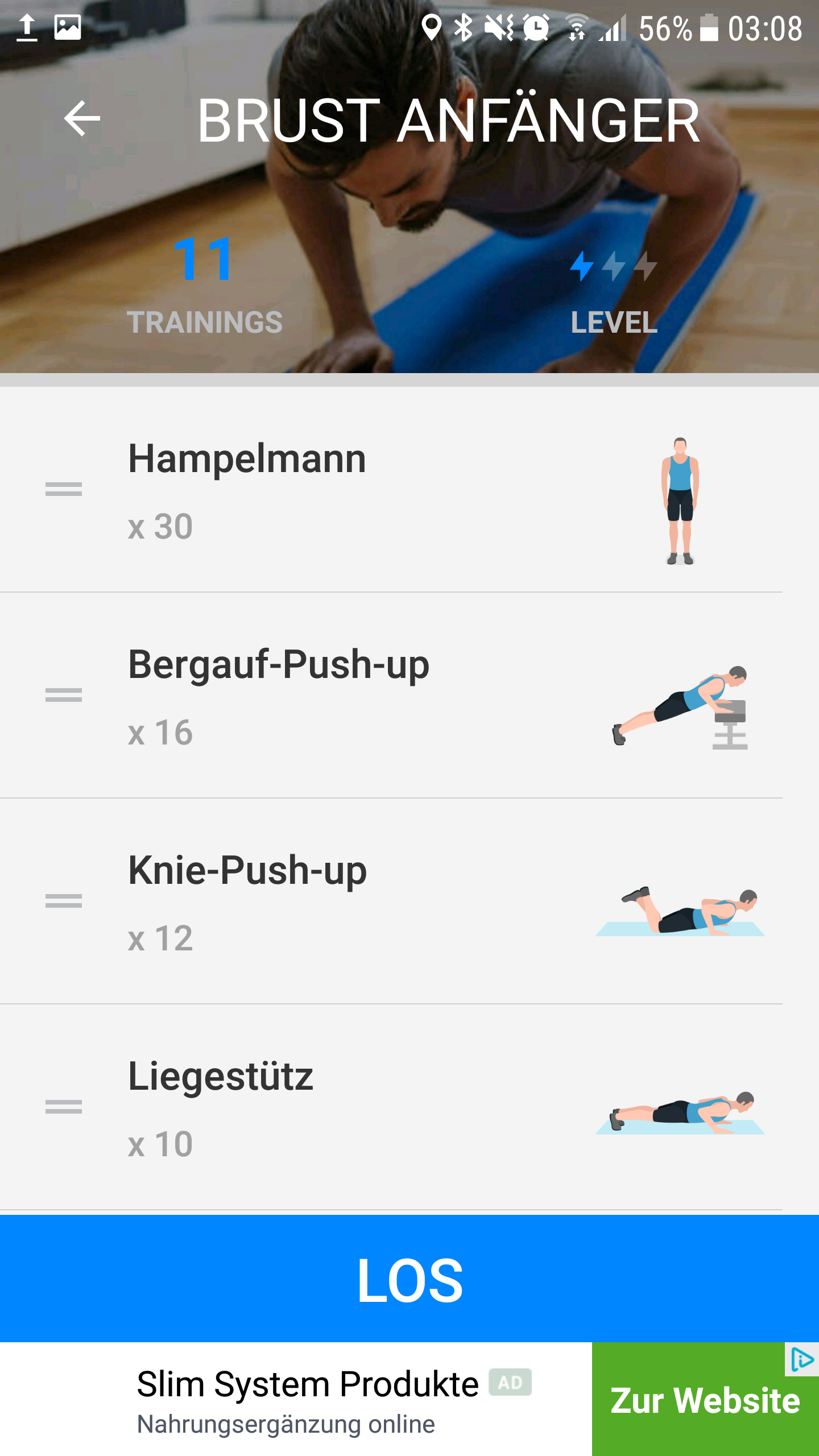Tap the 11 TRAININGS counter
The width and height of the screenshot is (819, 1456).
(203, 282)
